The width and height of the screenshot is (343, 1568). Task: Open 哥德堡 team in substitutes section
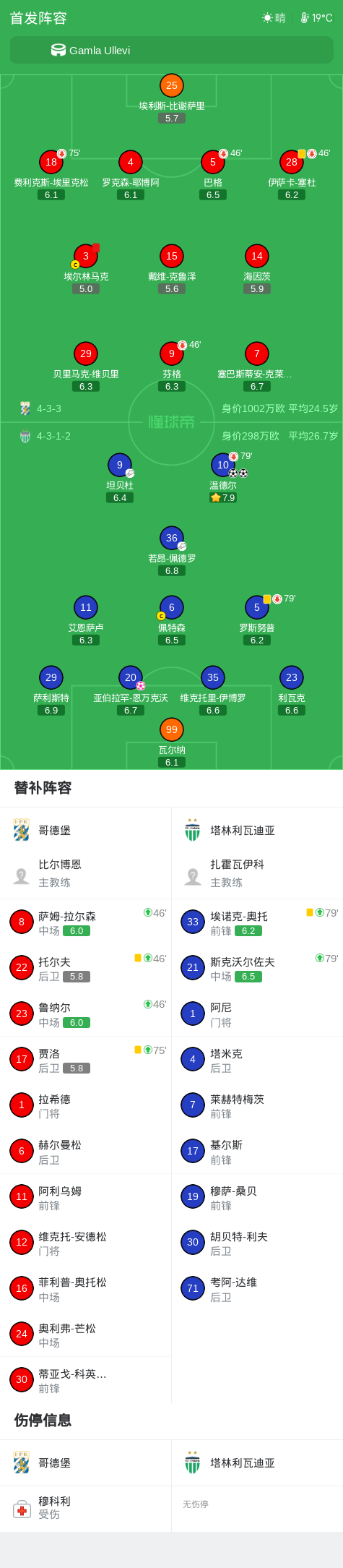pos(86,831)
